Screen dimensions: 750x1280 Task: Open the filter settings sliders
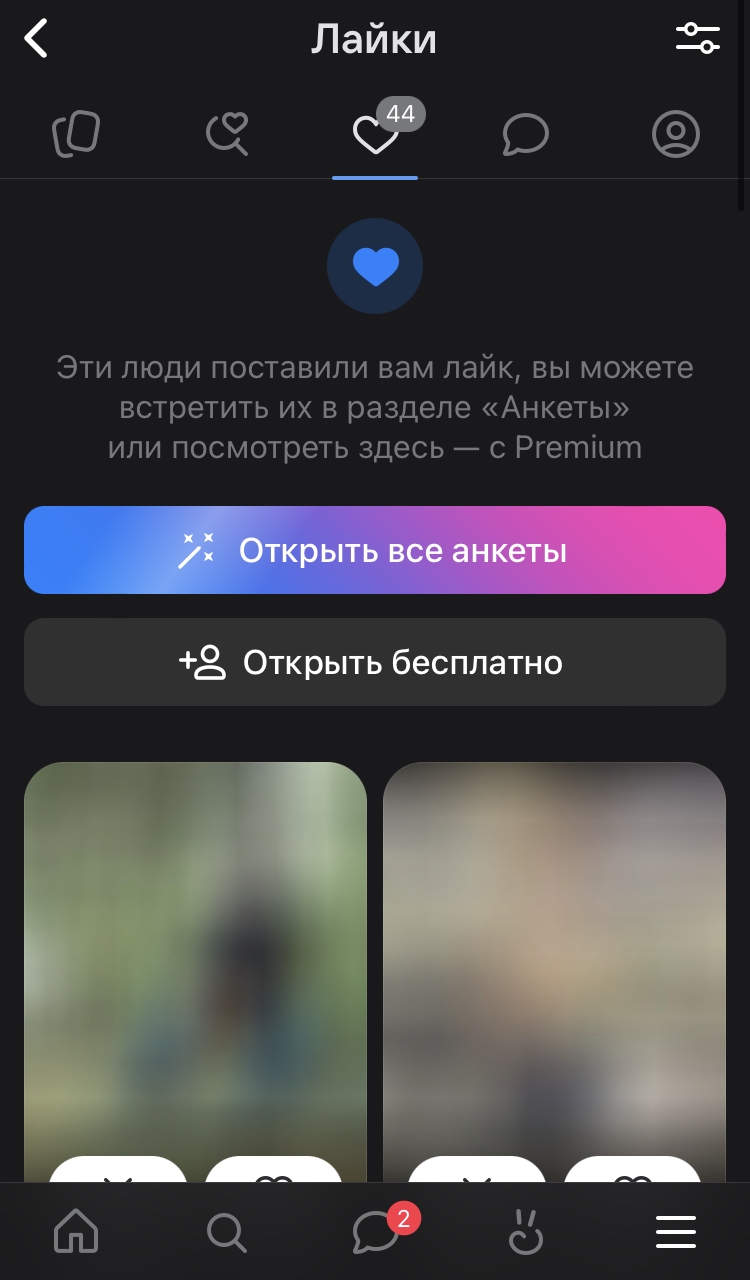pyautogui.click(x=697, y=39)
